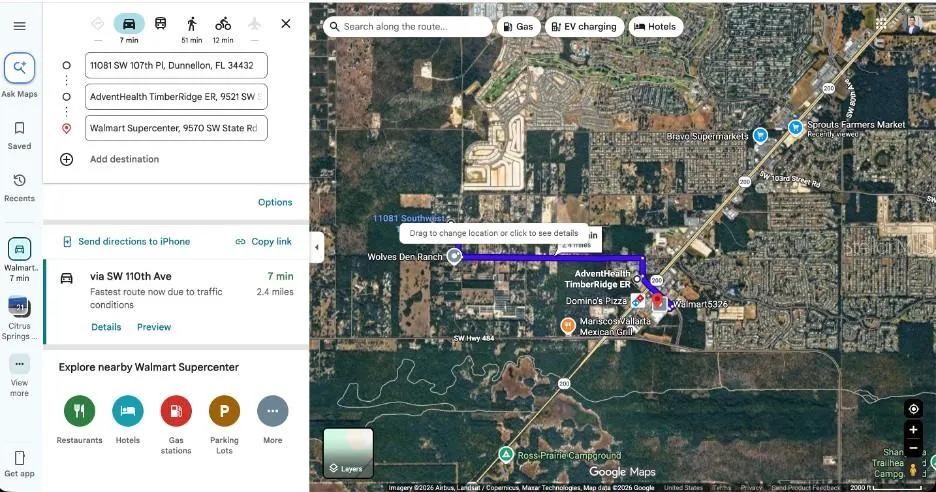Search for Gas along the route
This screenshot has height=492, width=936.
pos(518,26)
